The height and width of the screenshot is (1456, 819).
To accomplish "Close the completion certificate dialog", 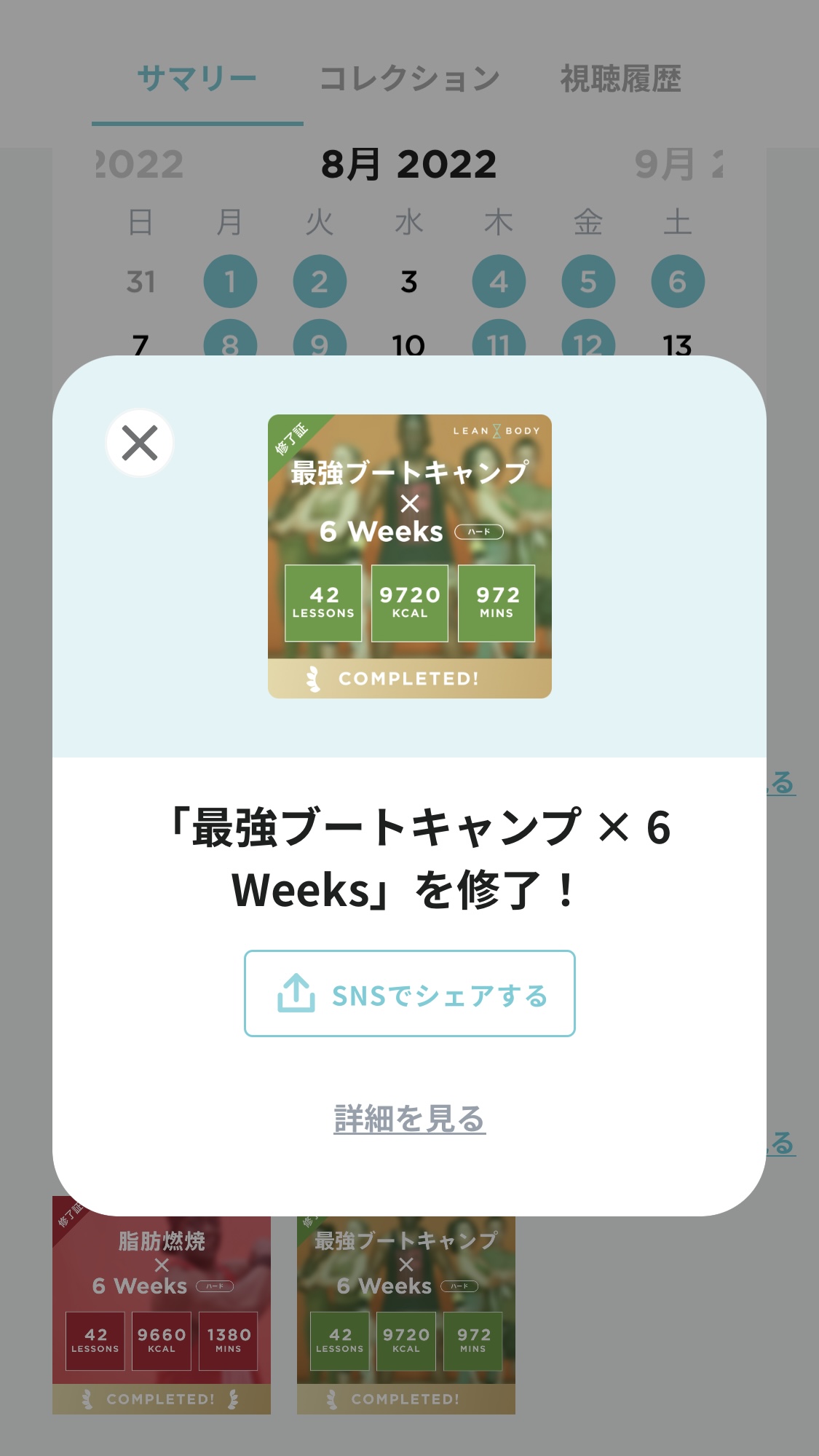I will (140, 443).
